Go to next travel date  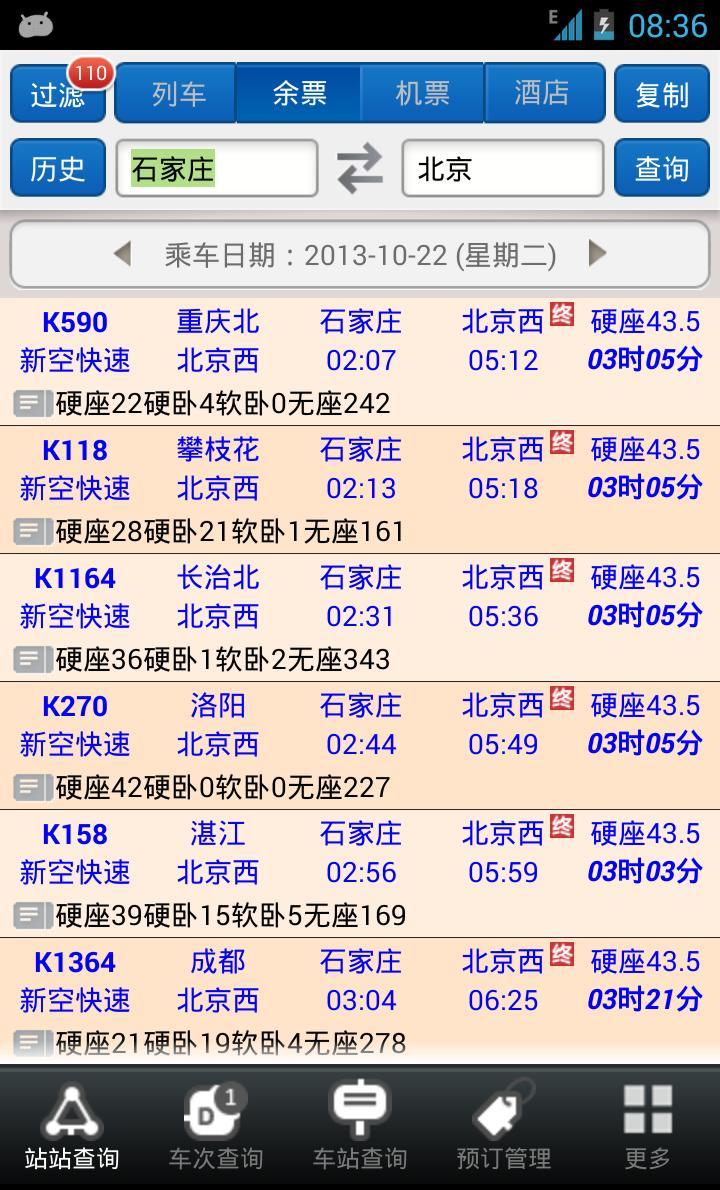(x=597, y=254)
